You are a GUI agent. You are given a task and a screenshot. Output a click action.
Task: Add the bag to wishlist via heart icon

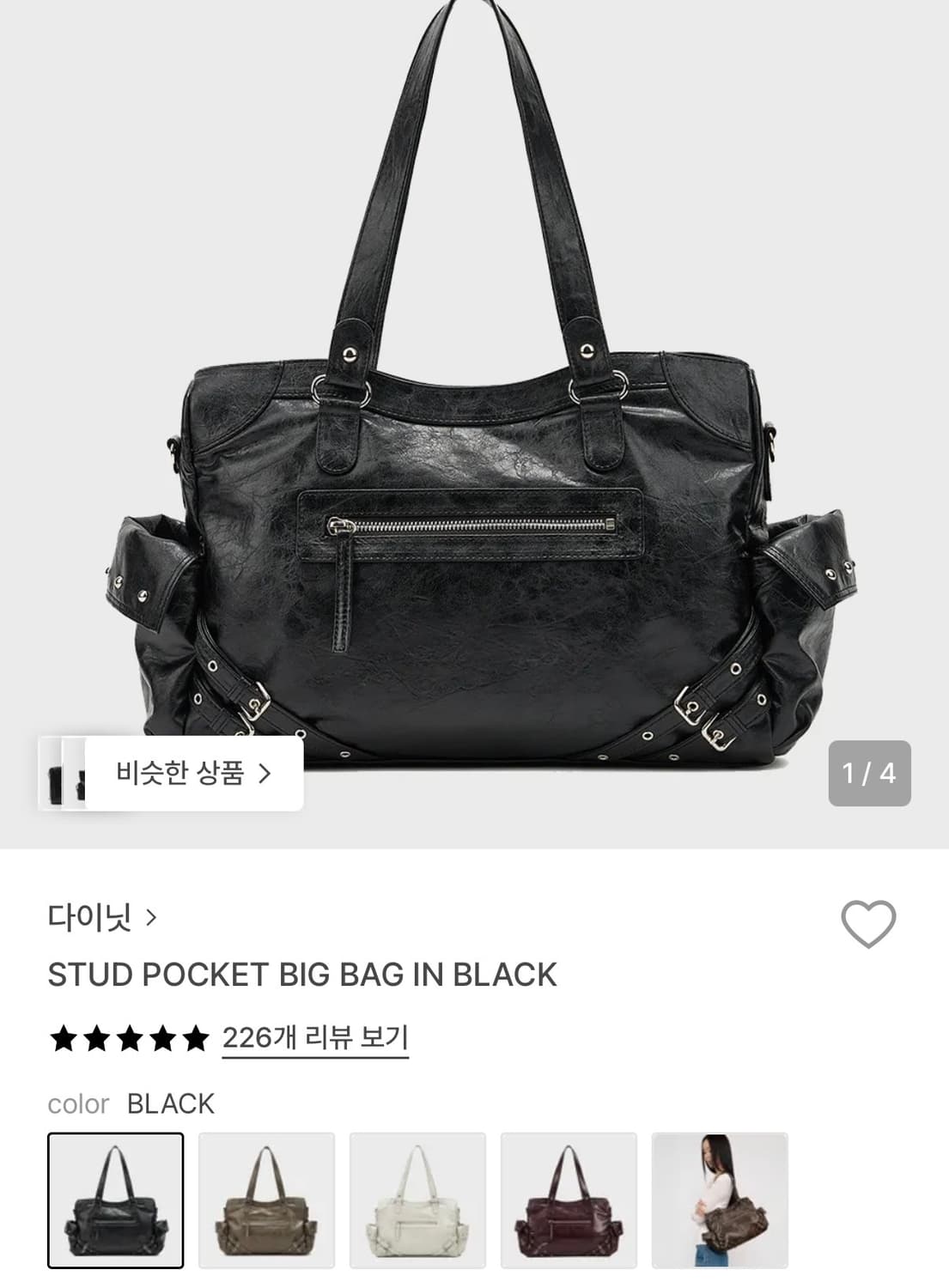click(x=870, y=925)
